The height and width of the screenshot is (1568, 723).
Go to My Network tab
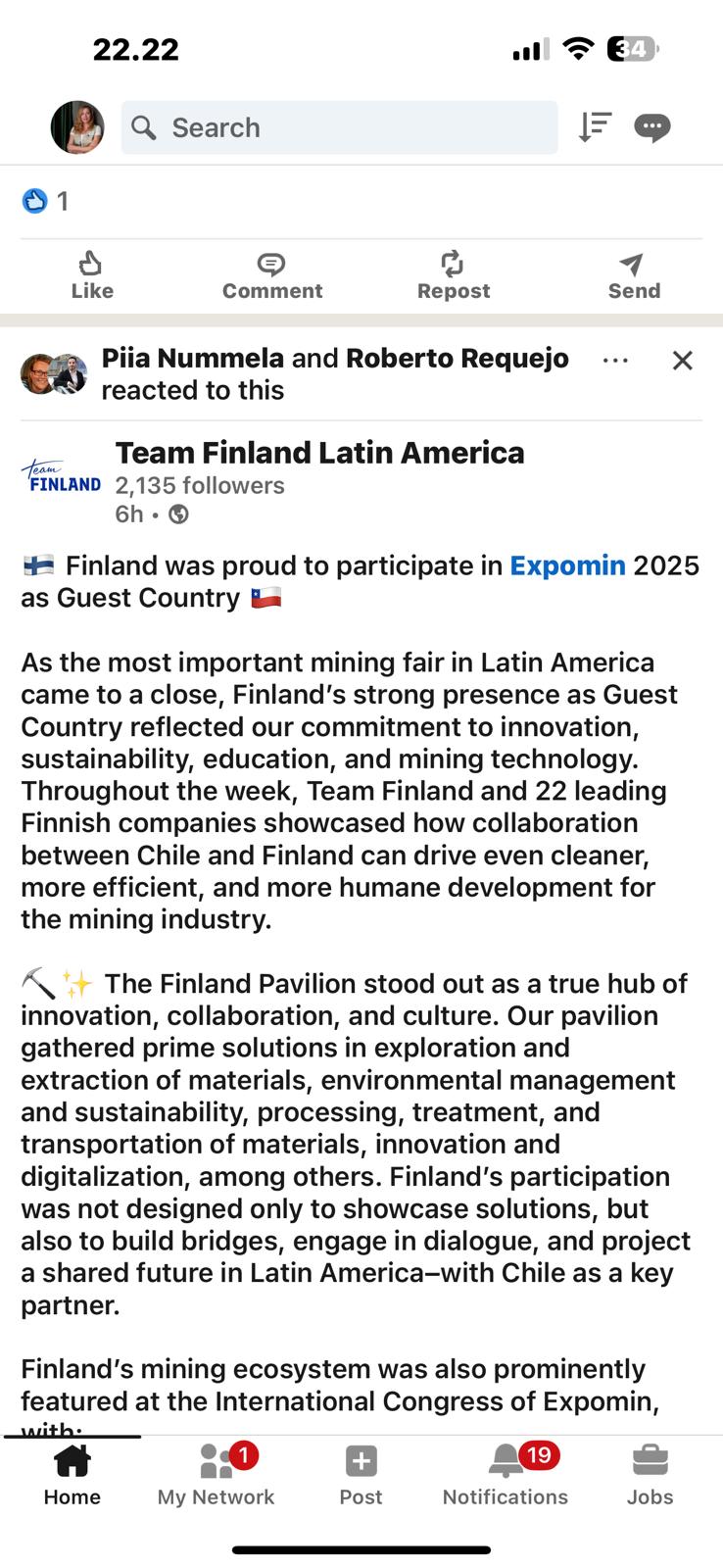pos(216,1473)
